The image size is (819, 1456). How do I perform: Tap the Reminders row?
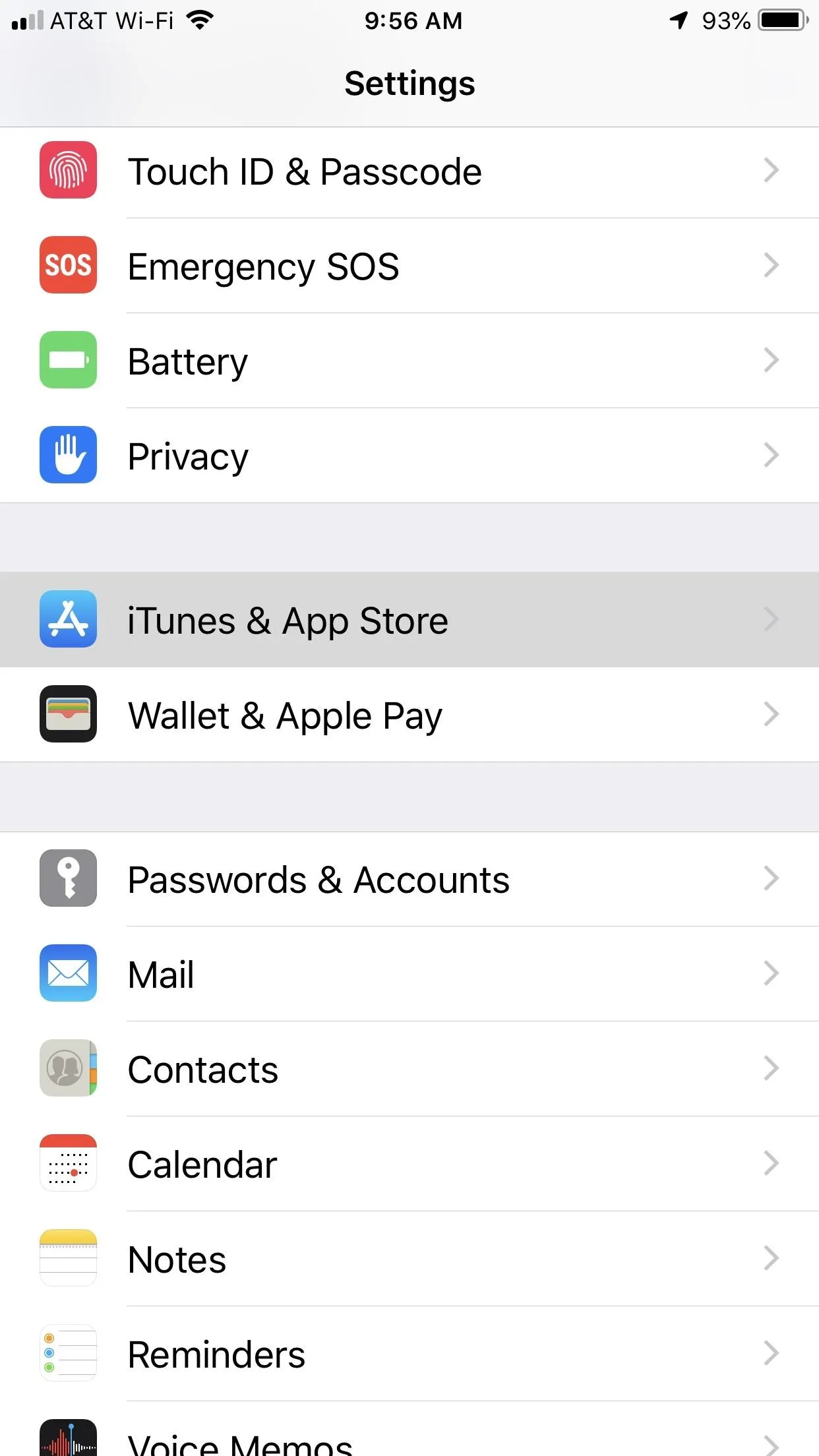click(409, 1354)
